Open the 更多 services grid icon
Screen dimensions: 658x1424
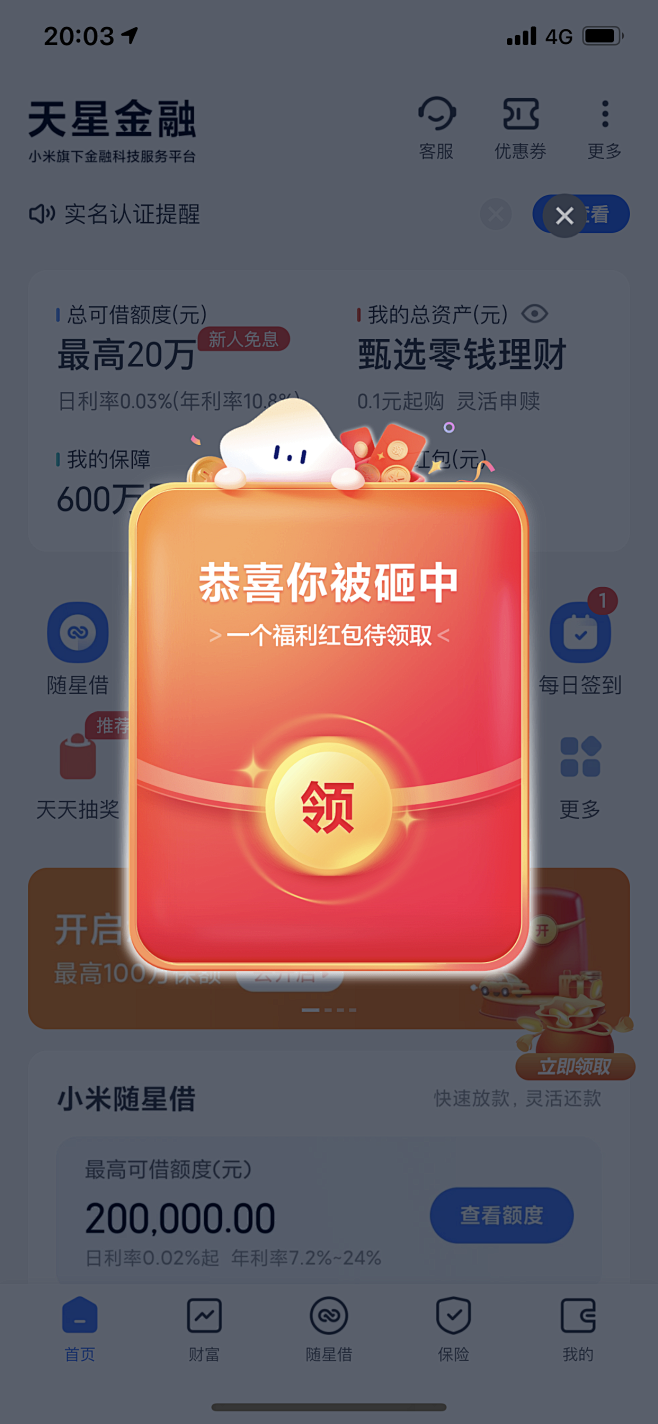(580, 772)
